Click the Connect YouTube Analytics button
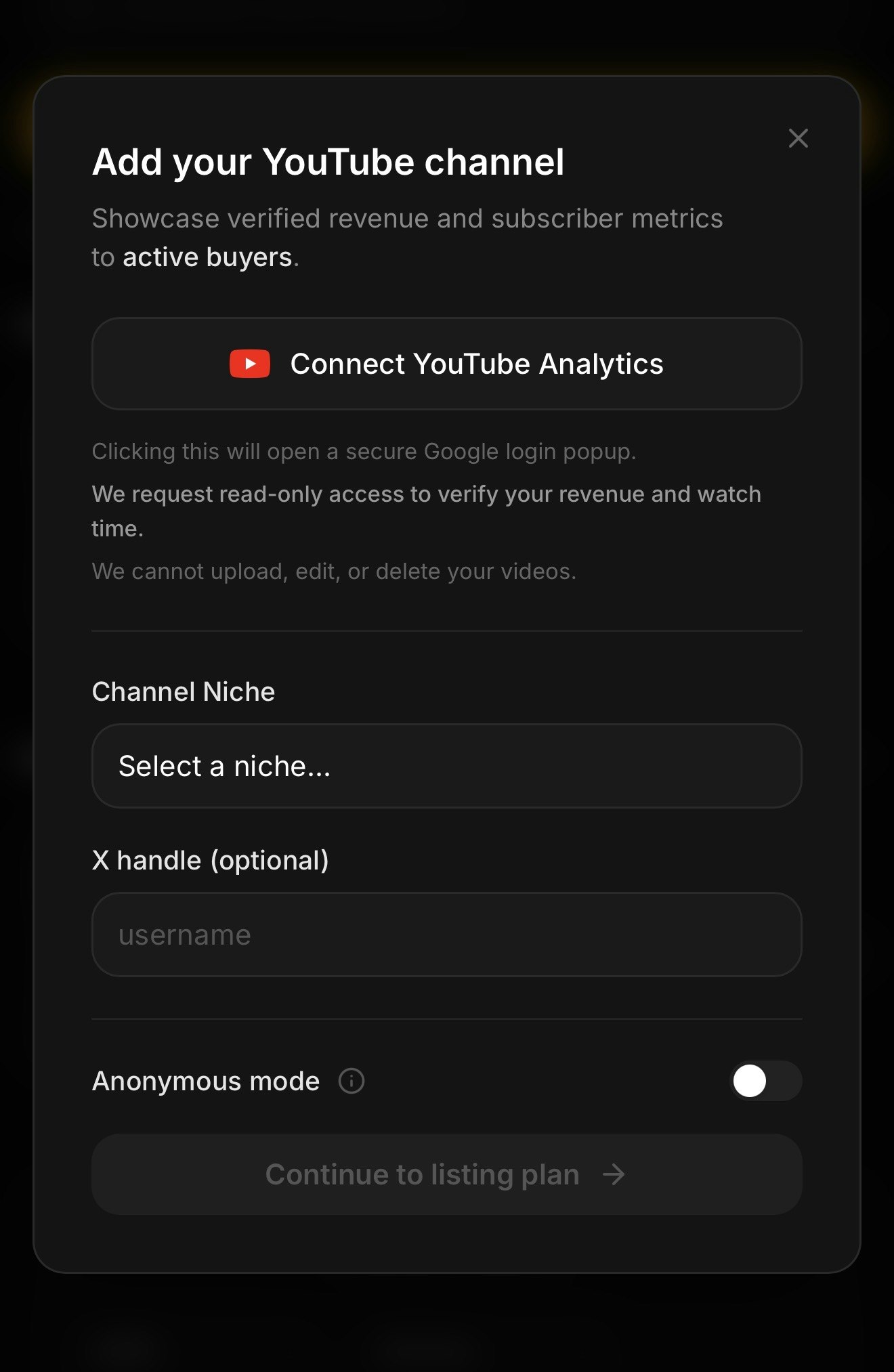The height and width of the screenshot is (1372, 894). [446, 364]
